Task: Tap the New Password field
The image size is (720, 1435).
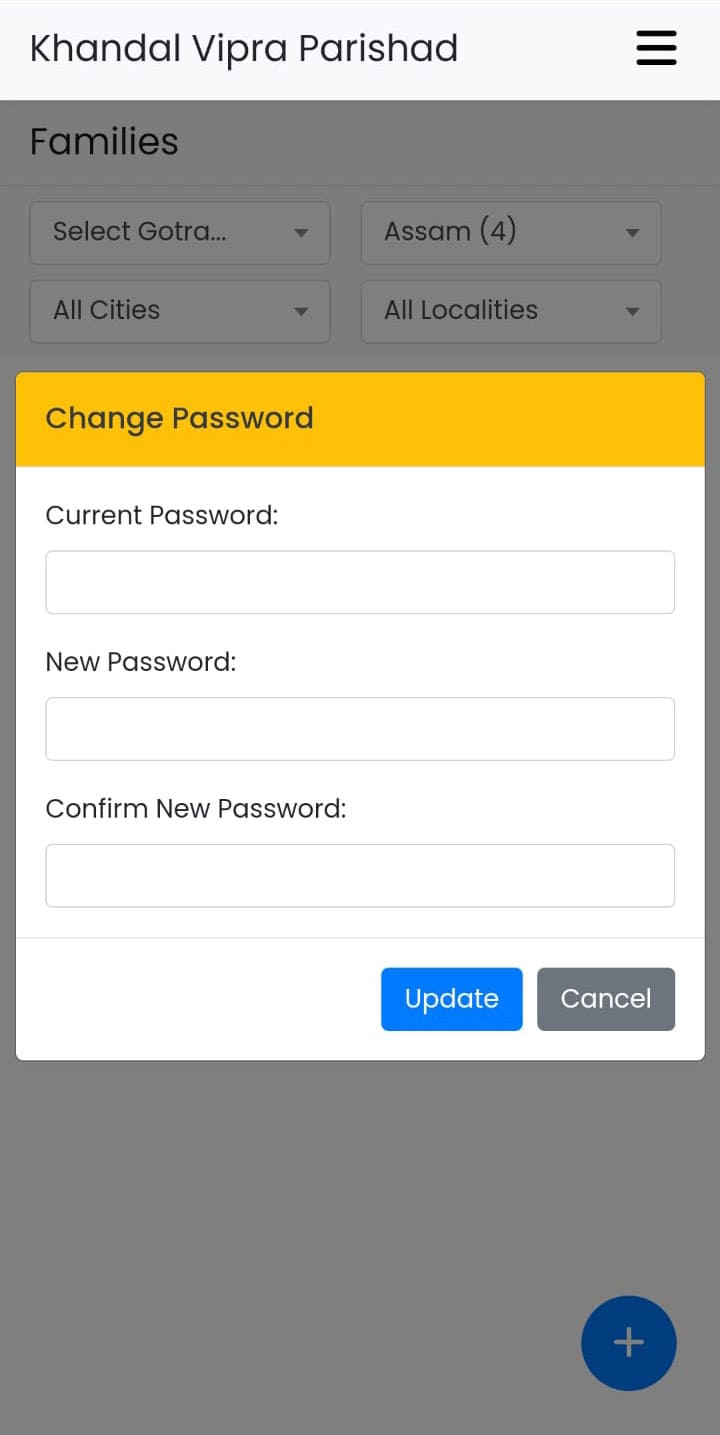Action: tap(360, 729)
